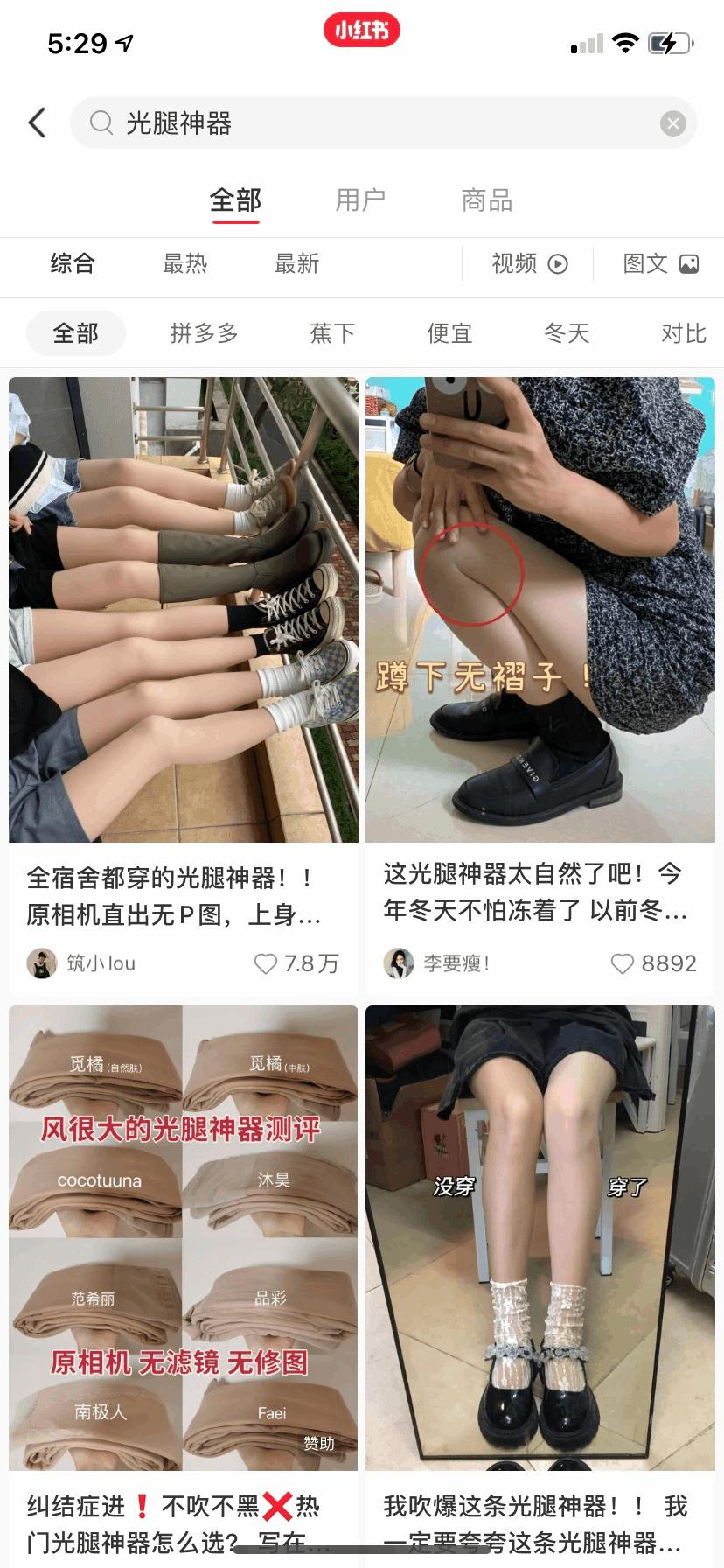Open the 没穿 穿了 comparison post

click(540, 1237)
